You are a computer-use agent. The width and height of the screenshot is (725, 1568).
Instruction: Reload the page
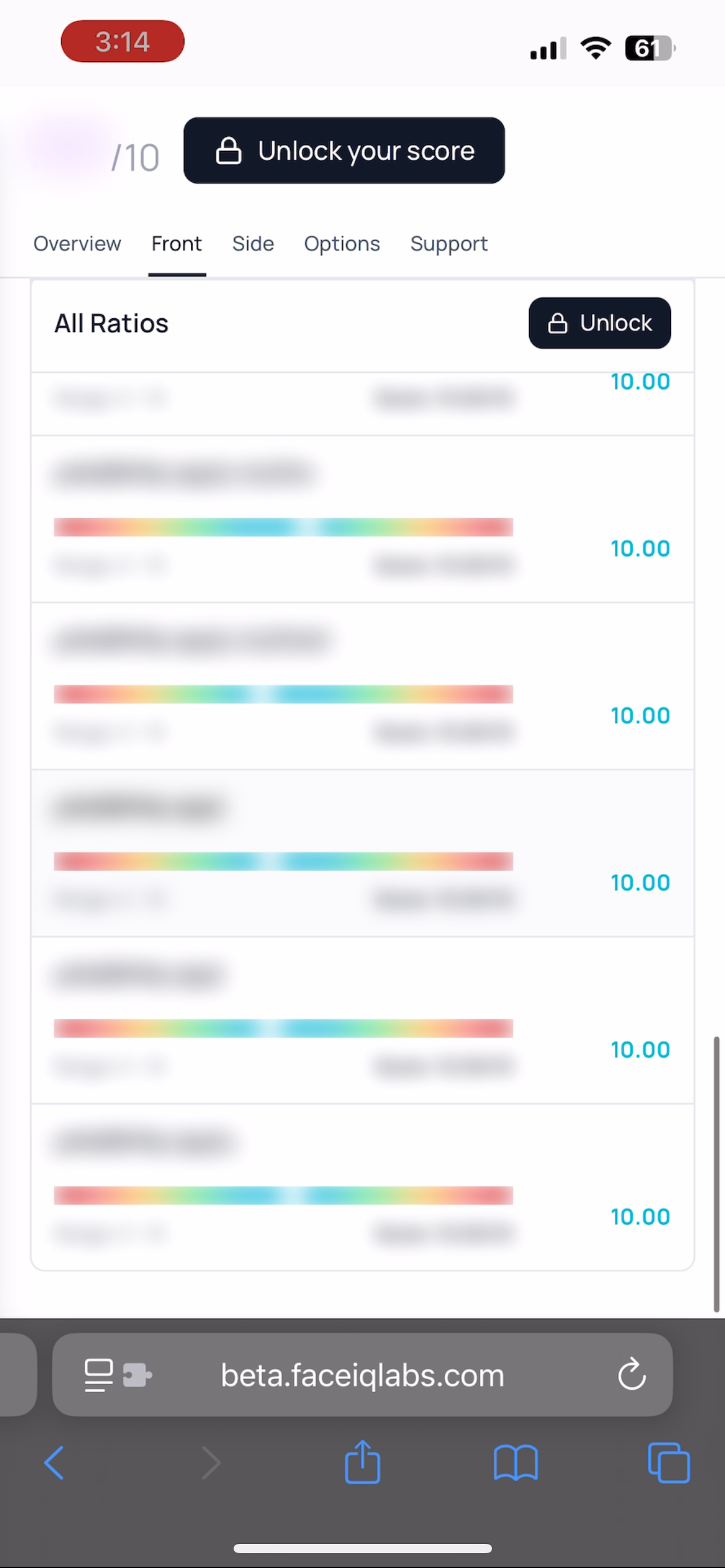631,1375
